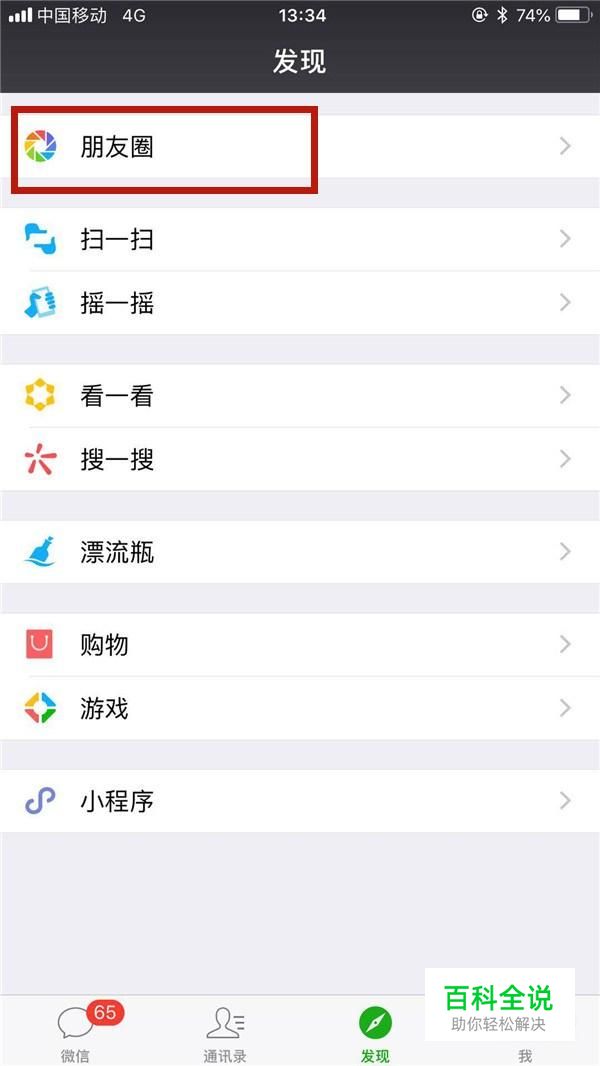This screenshot has width=600, height=1066.
Task: Open the 扫一扫 scanner
Action: 300,240
